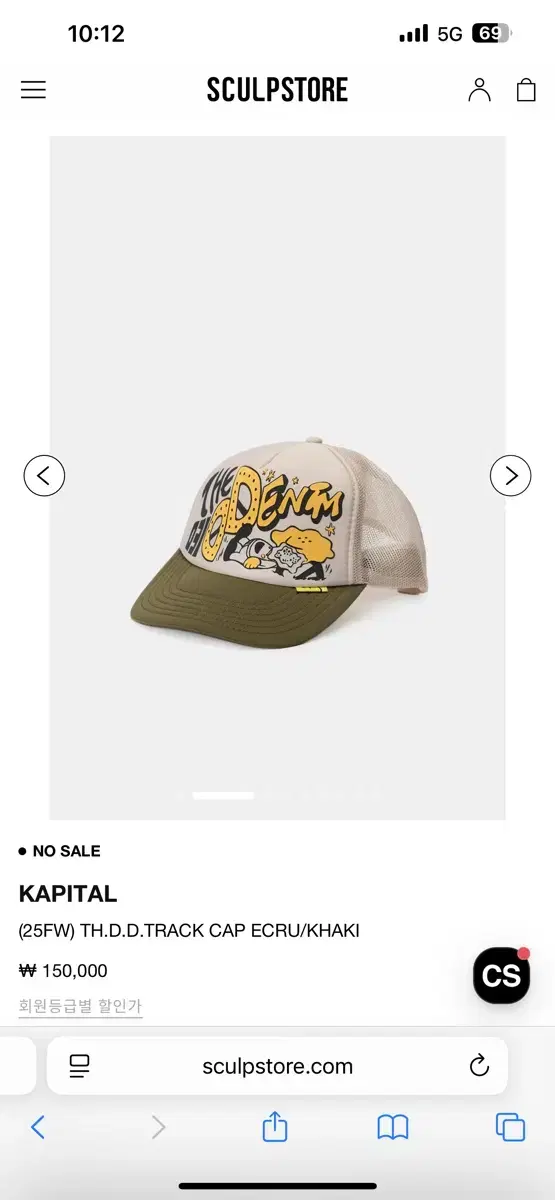Viewport: 555px width, 1200px height.
Task: Reload the page
Action: 479,1066
